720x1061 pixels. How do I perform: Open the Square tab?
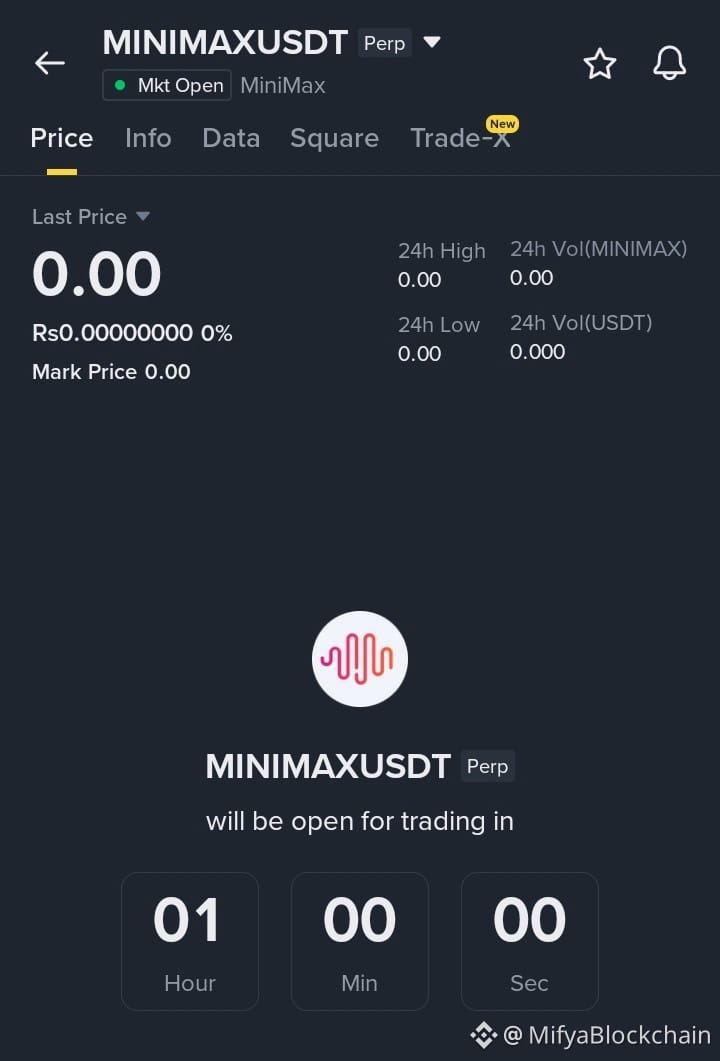[334, 139]
